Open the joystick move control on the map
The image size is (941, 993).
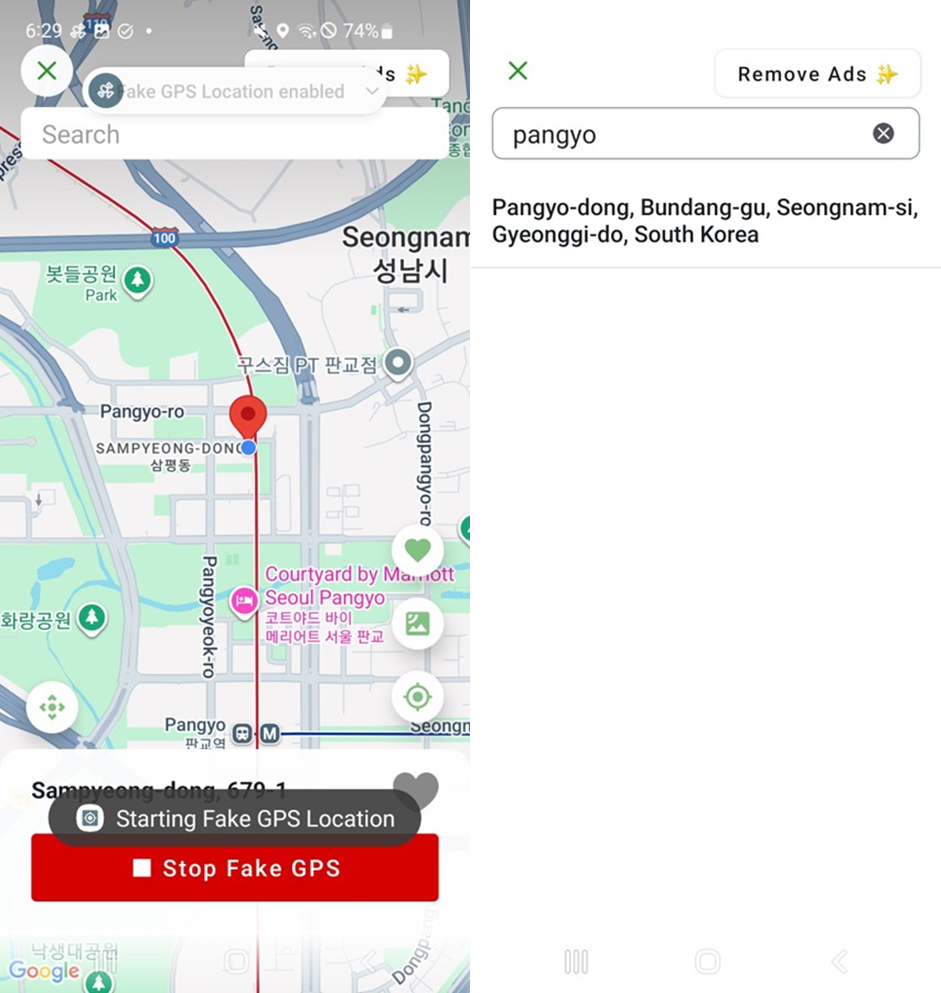52,708
